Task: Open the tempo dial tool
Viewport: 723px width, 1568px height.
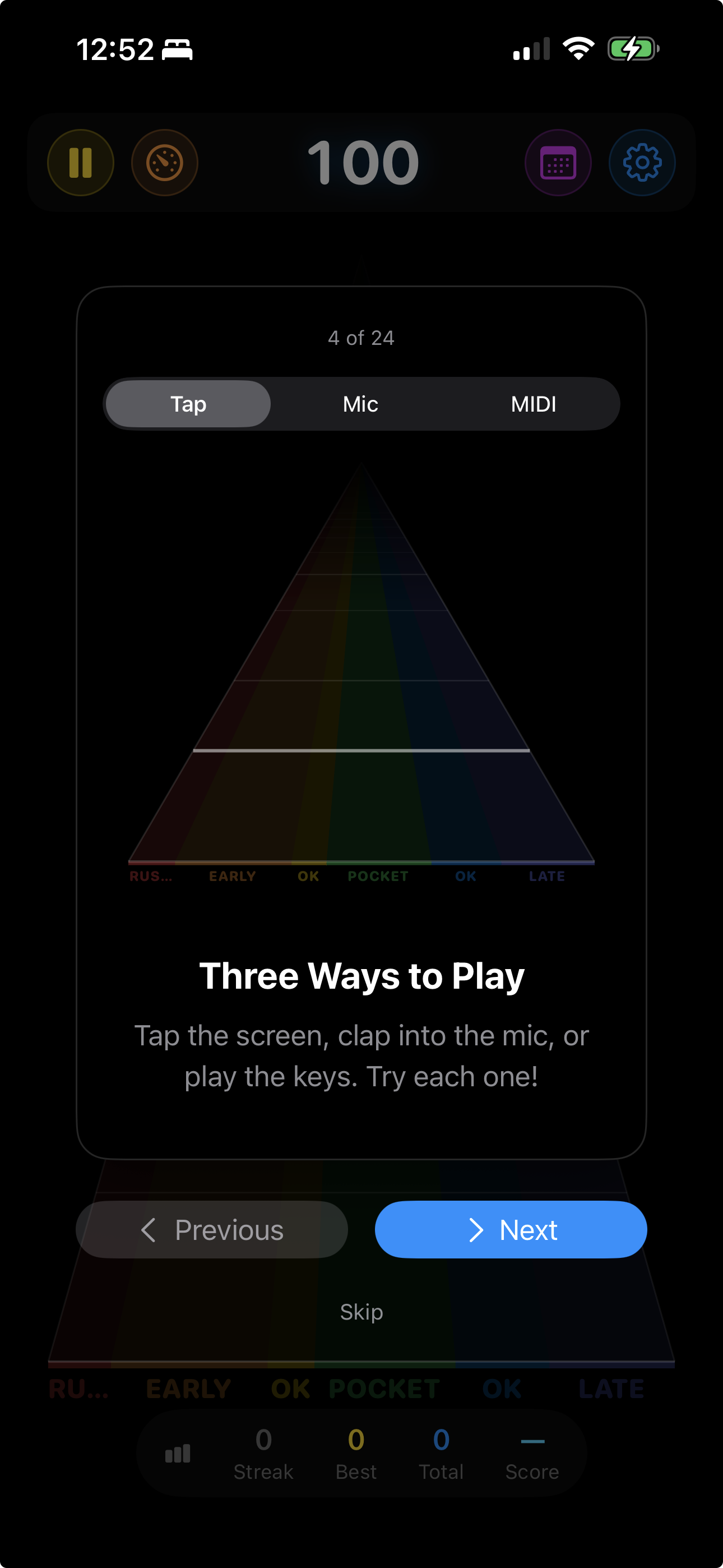Action: click(163, 163)
